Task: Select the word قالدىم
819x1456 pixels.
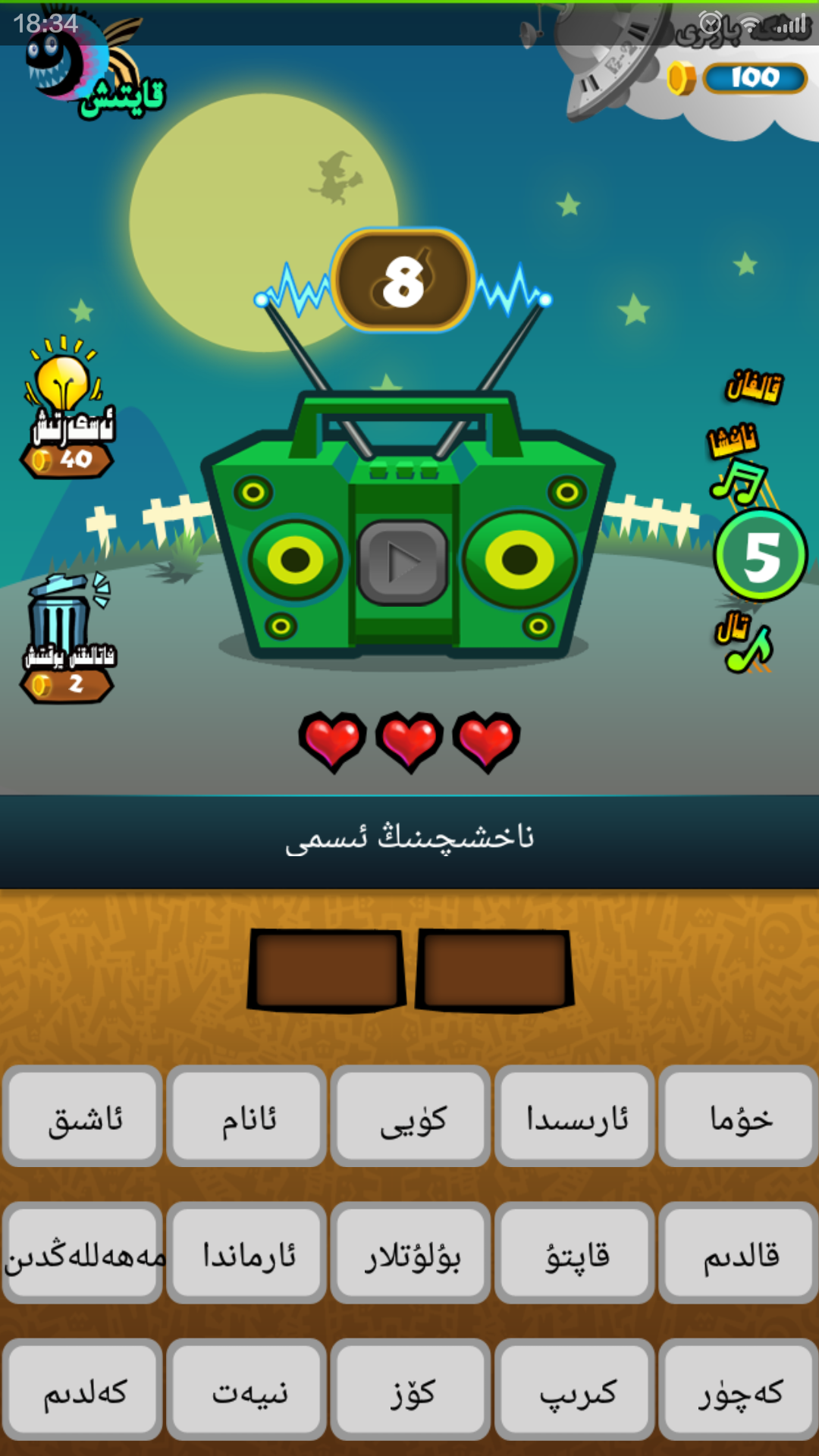Action: click(x=739, y=1253)
